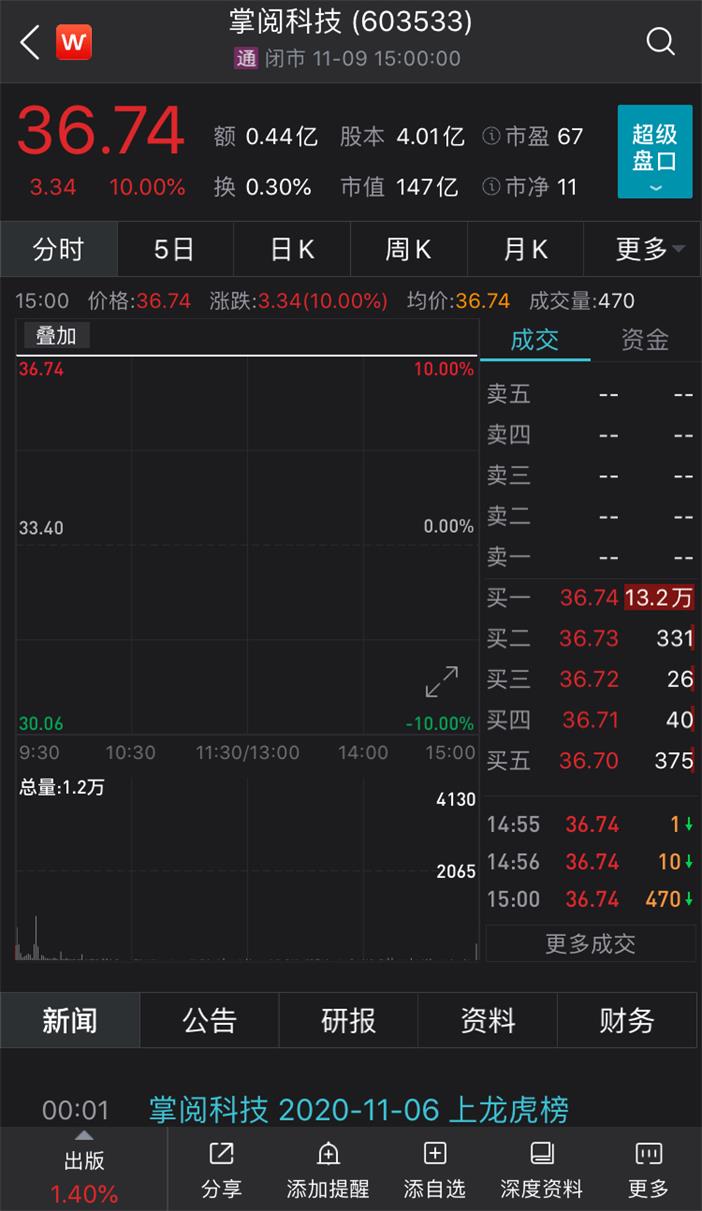Switch to the 日K chart tab

coord(292,249)
